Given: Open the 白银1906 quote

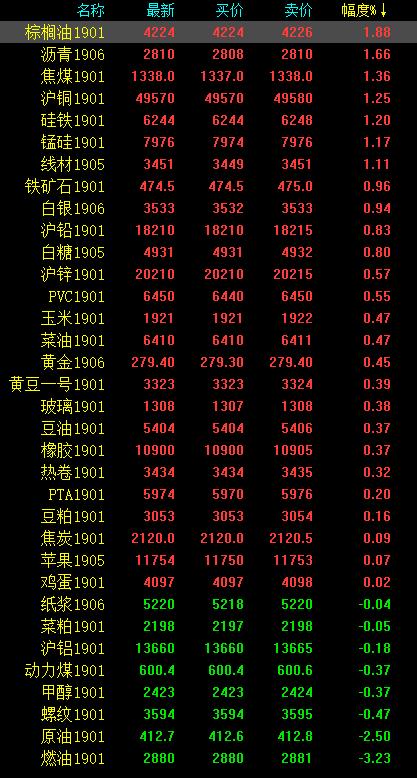Looking at the screenshot, I should [x=208, y=208].
